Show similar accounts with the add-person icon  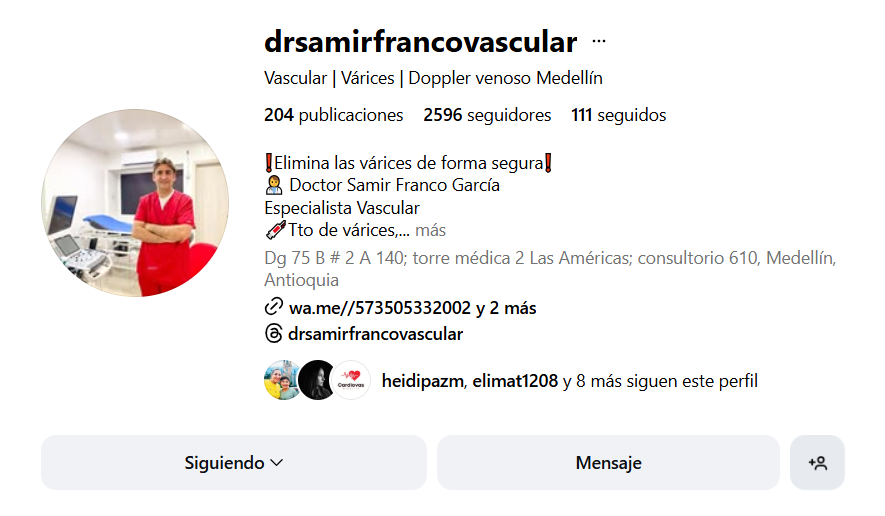point(817,463)
